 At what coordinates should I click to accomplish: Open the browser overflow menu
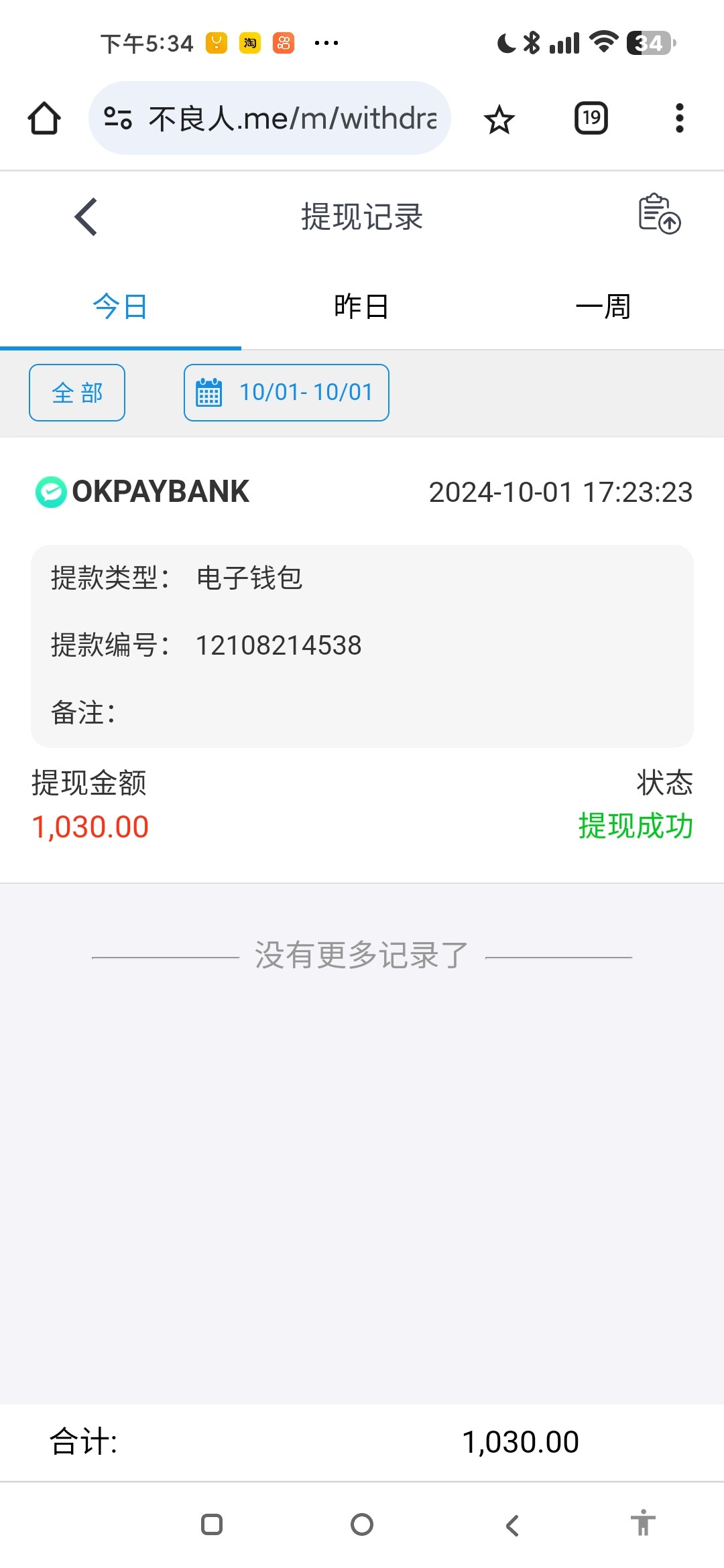tap(679, 119)
